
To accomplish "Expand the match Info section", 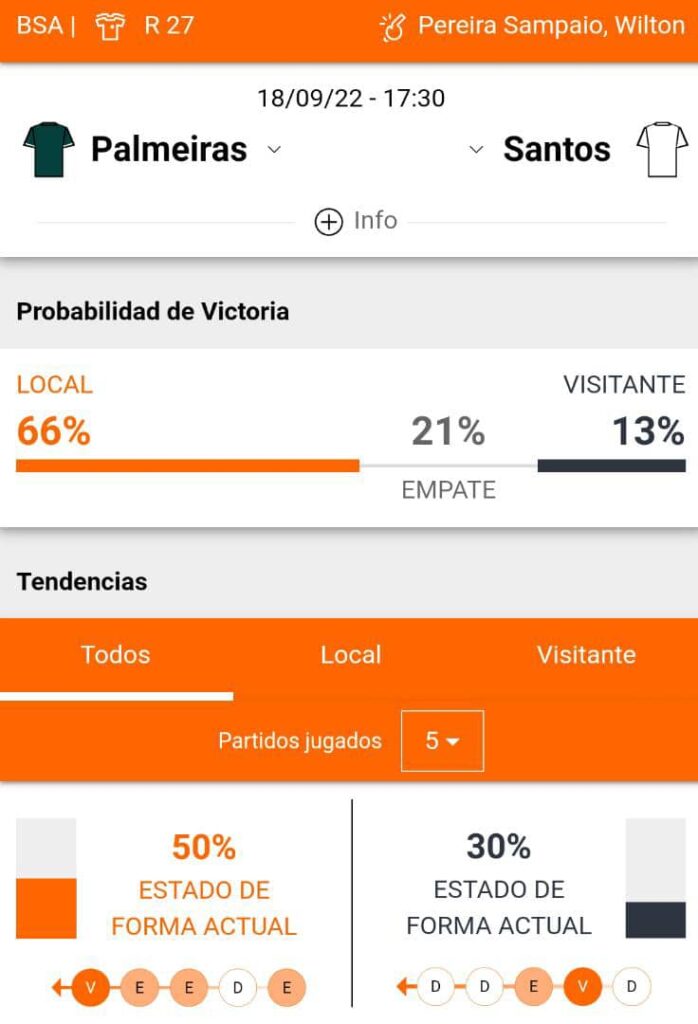I will click(x=356, y=221).
